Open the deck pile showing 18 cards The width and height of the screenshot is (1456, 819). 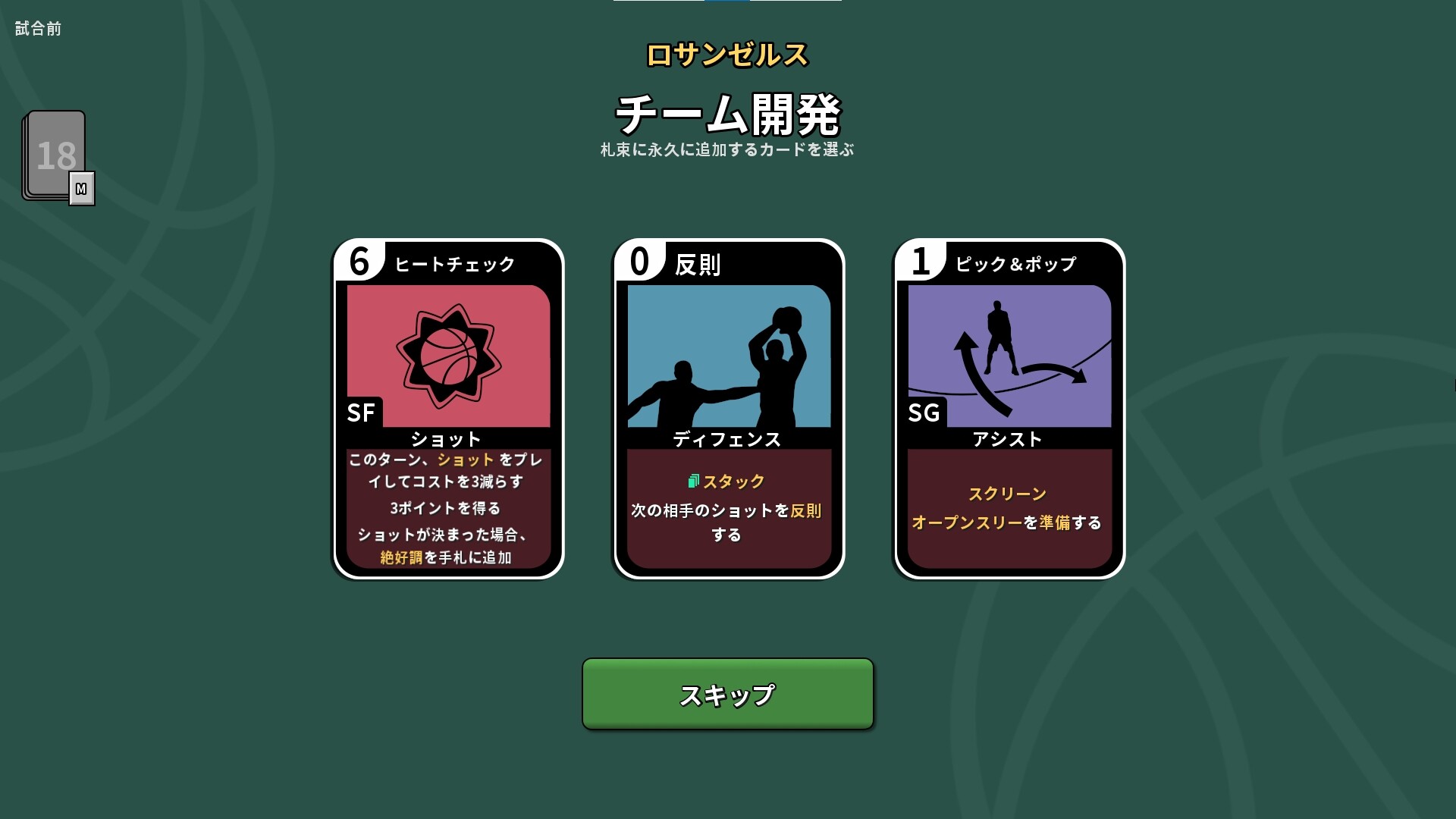pos(56,155)
